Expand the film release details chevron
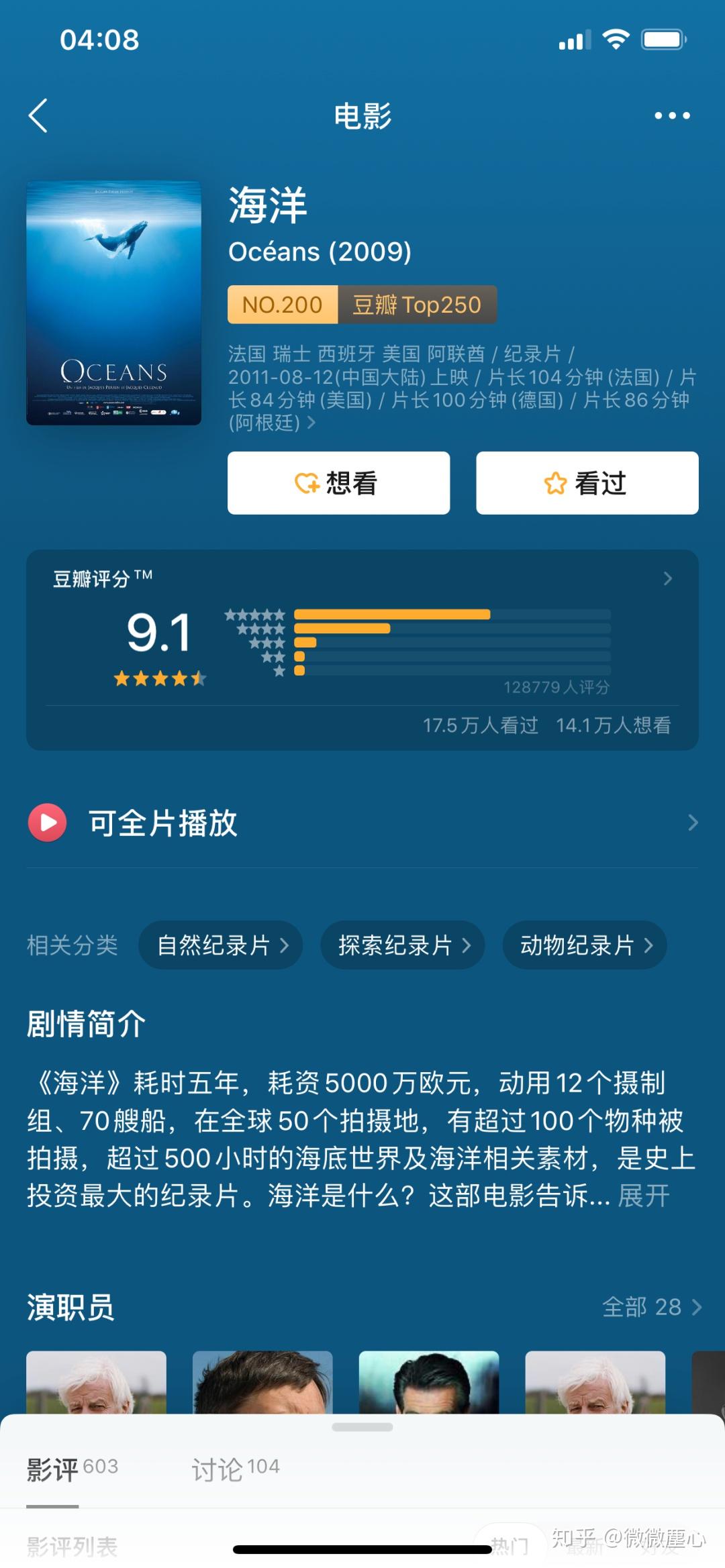 coord(311,423)
